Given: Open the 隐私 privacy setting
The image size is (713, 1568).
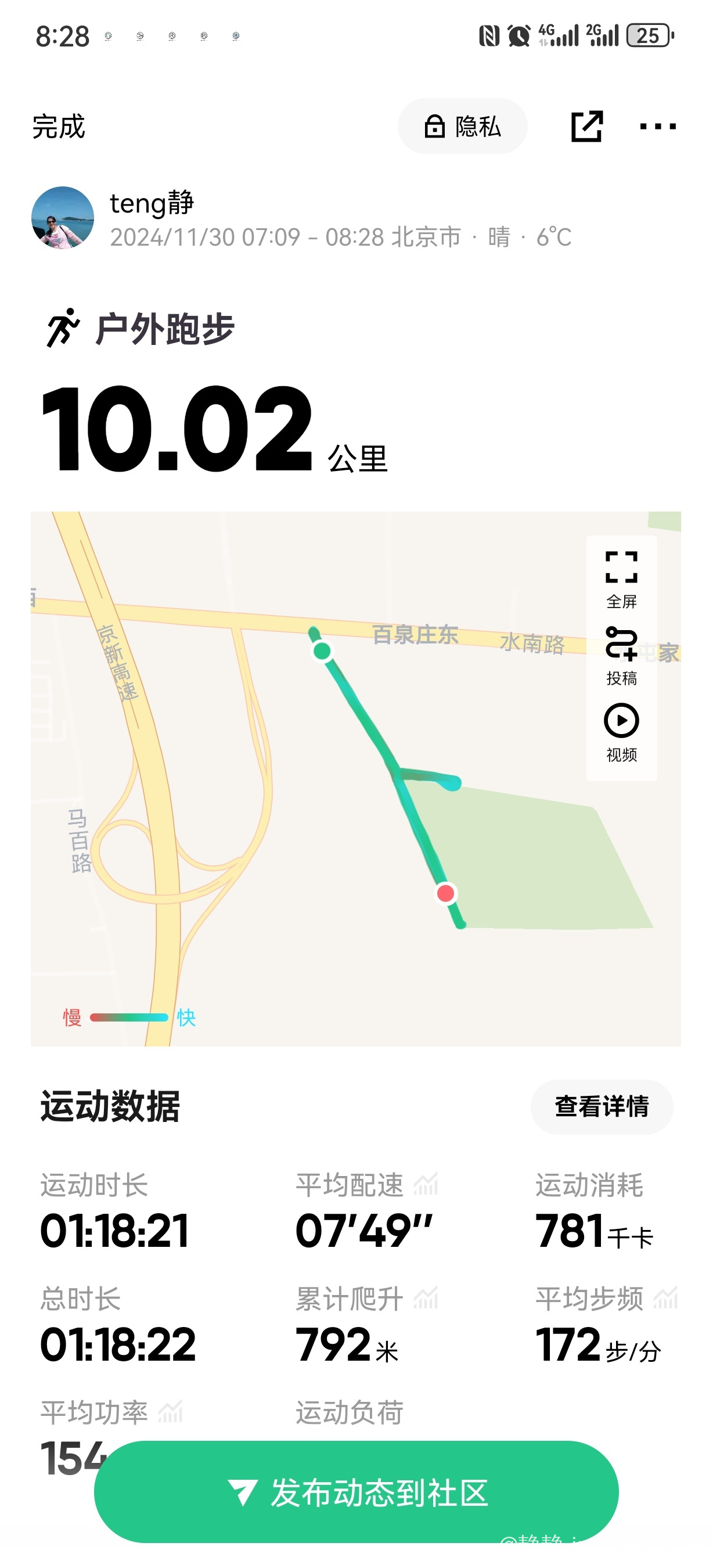Looking at the screenshot, I should pyautogui.click(x=462, y=127).
